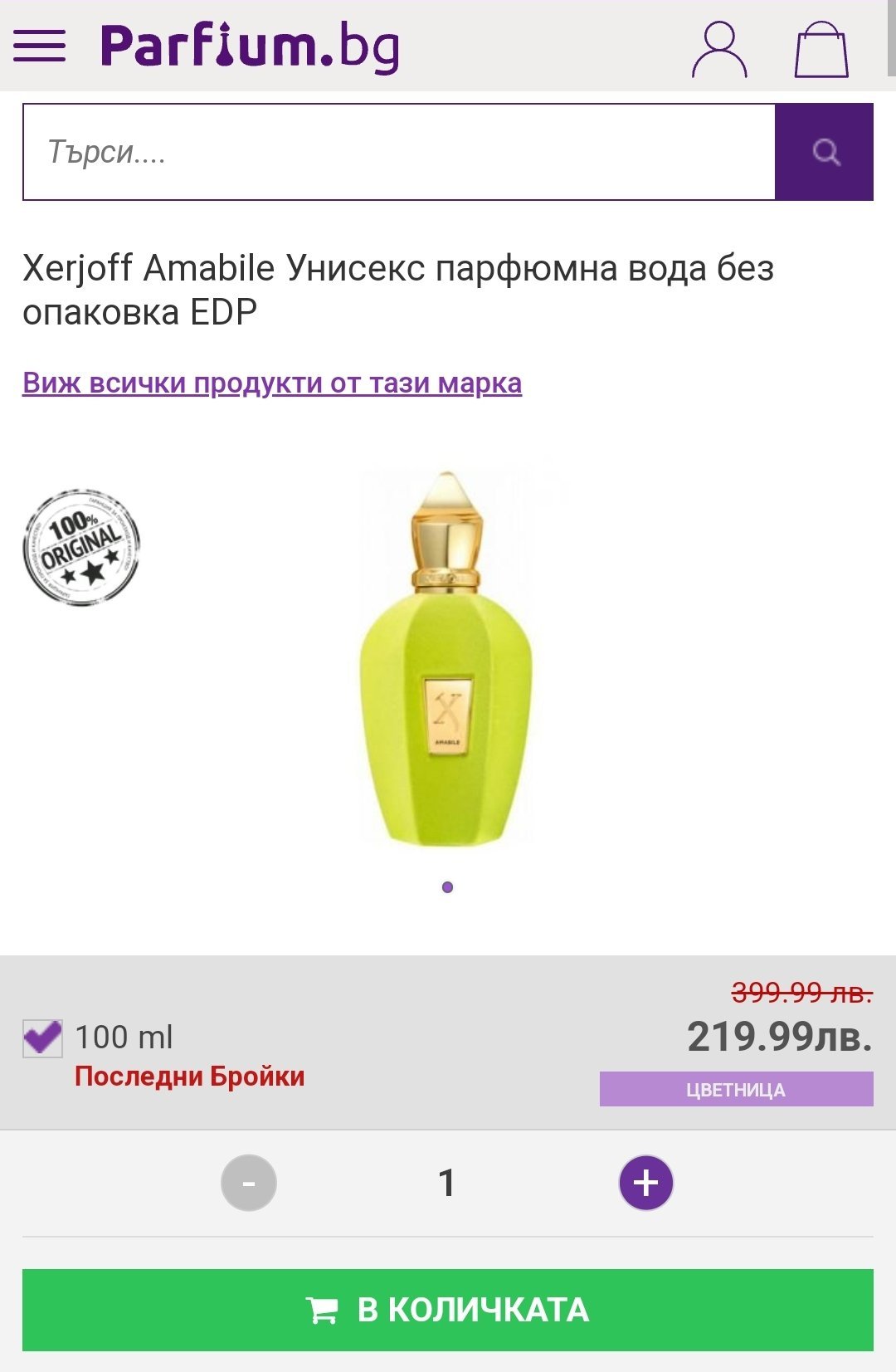The width and height of the screenshot is (896, 1372).
Task: Select the image carousel page dot
Action: coord(447,887)
